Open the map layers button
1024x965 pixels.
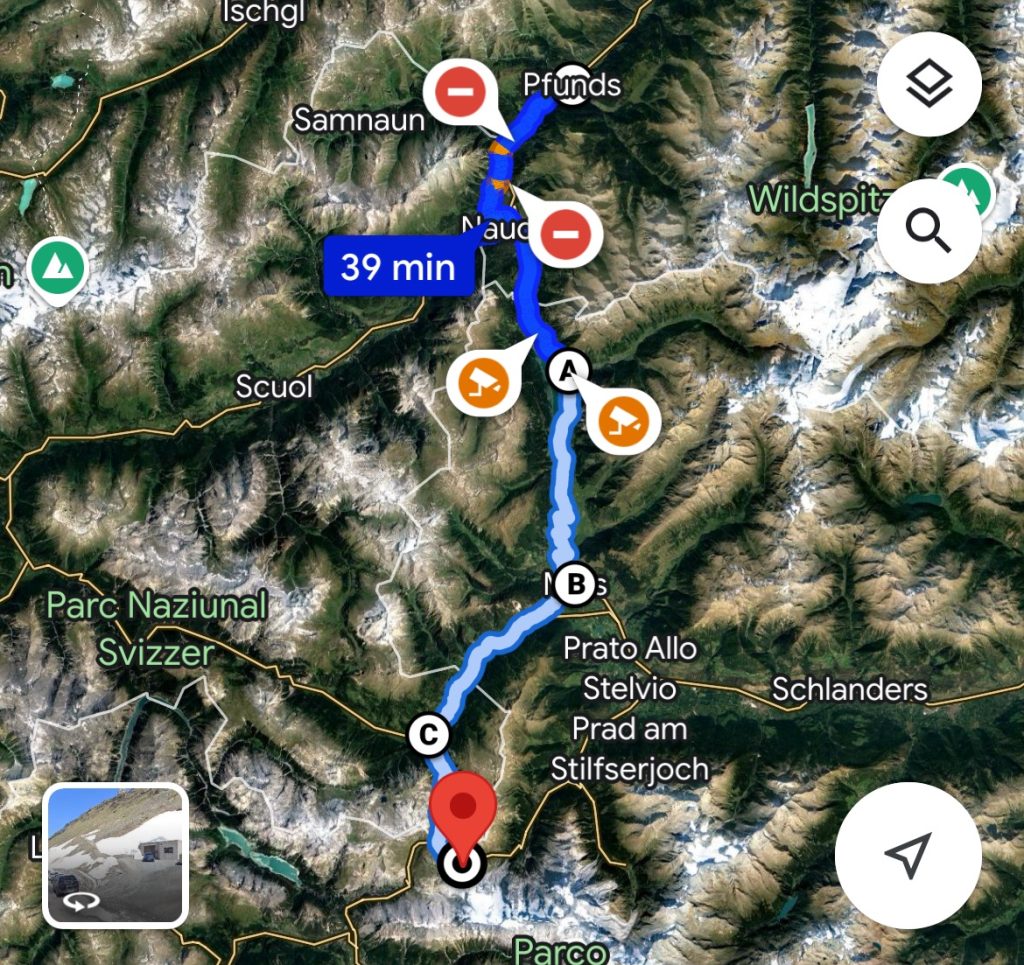(929, 86)
